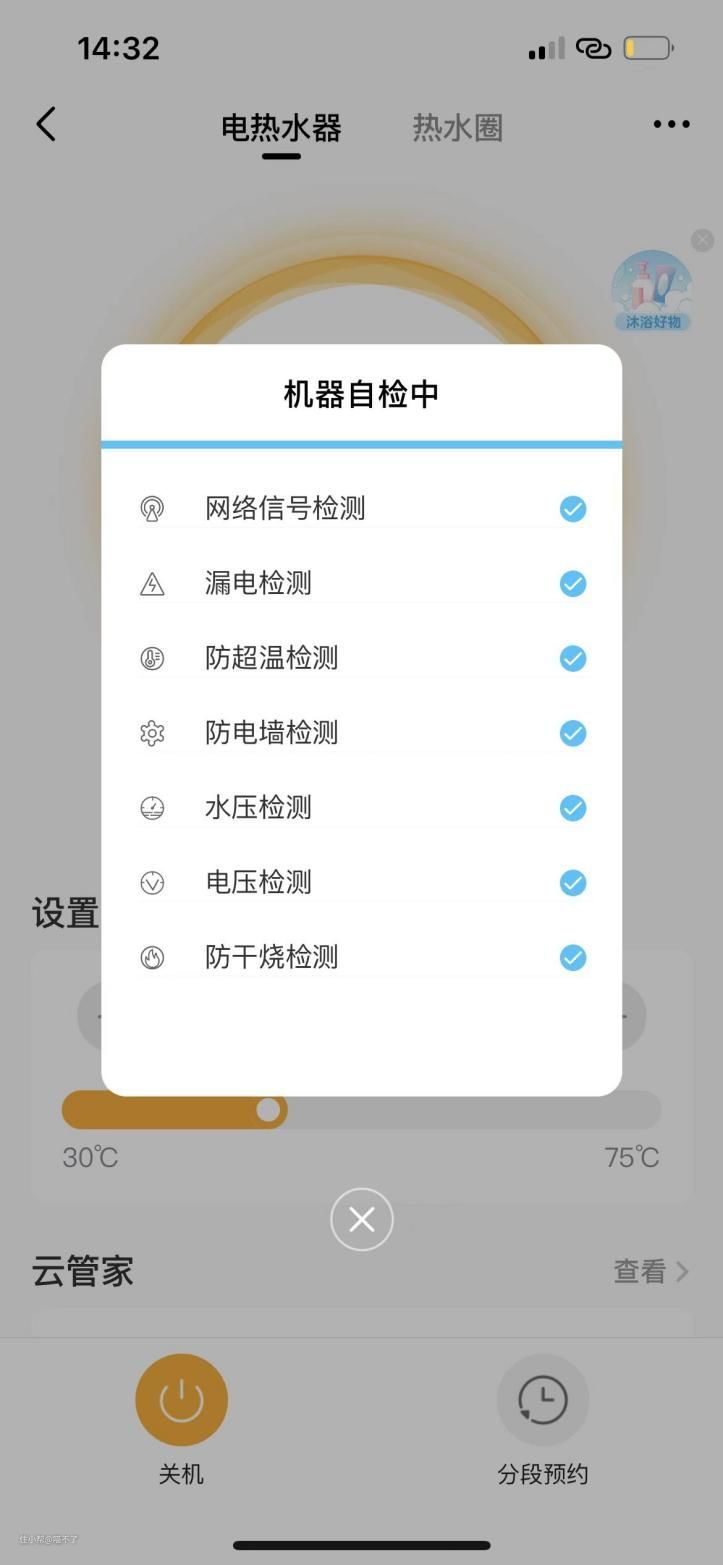Image resolution: width=723 pixels, height=1565 pixels.
Task: Open 分段预约 scheduling
Action: pos(542,1400)
